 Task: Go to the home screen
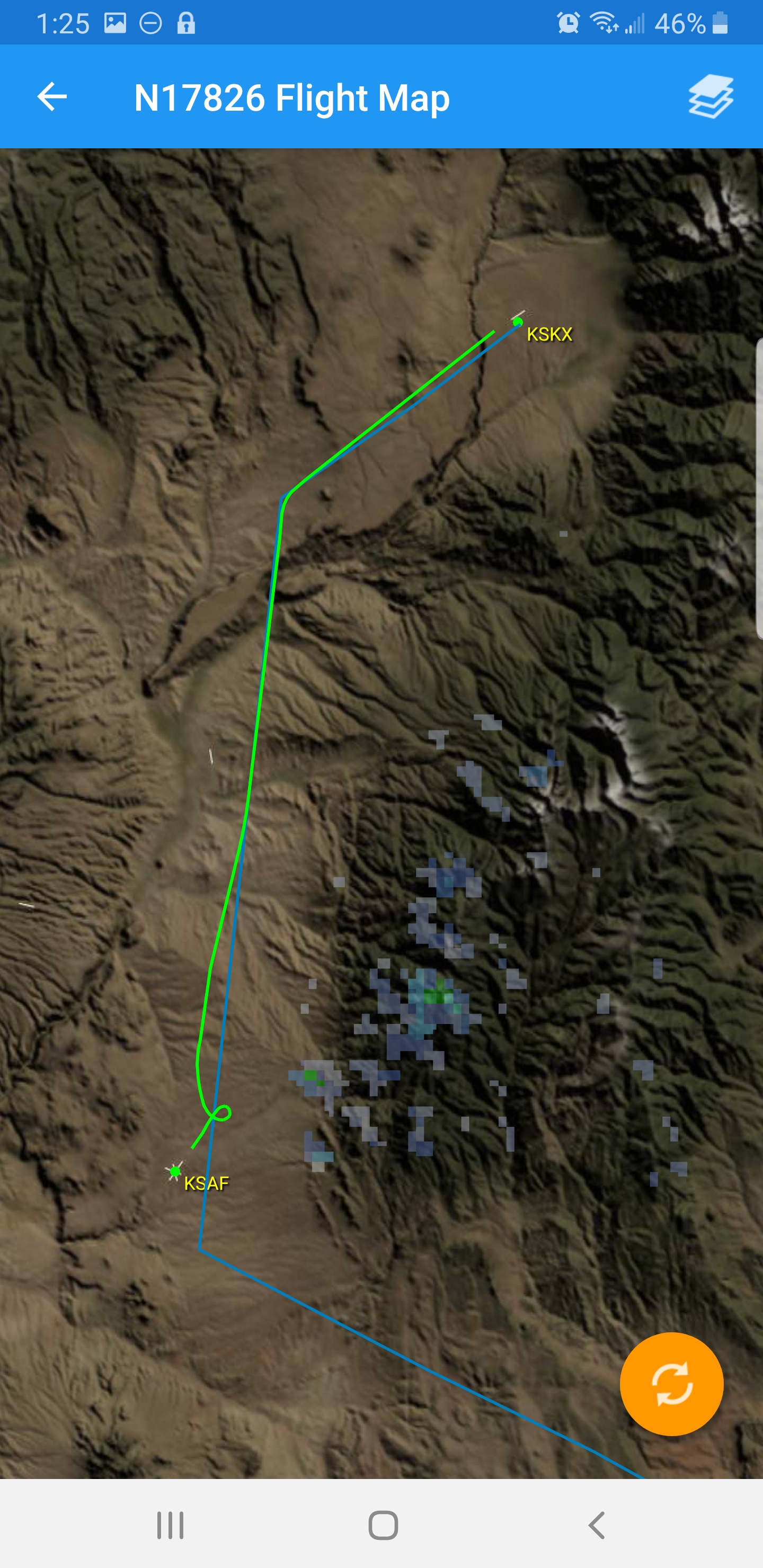coord(383,1525)
